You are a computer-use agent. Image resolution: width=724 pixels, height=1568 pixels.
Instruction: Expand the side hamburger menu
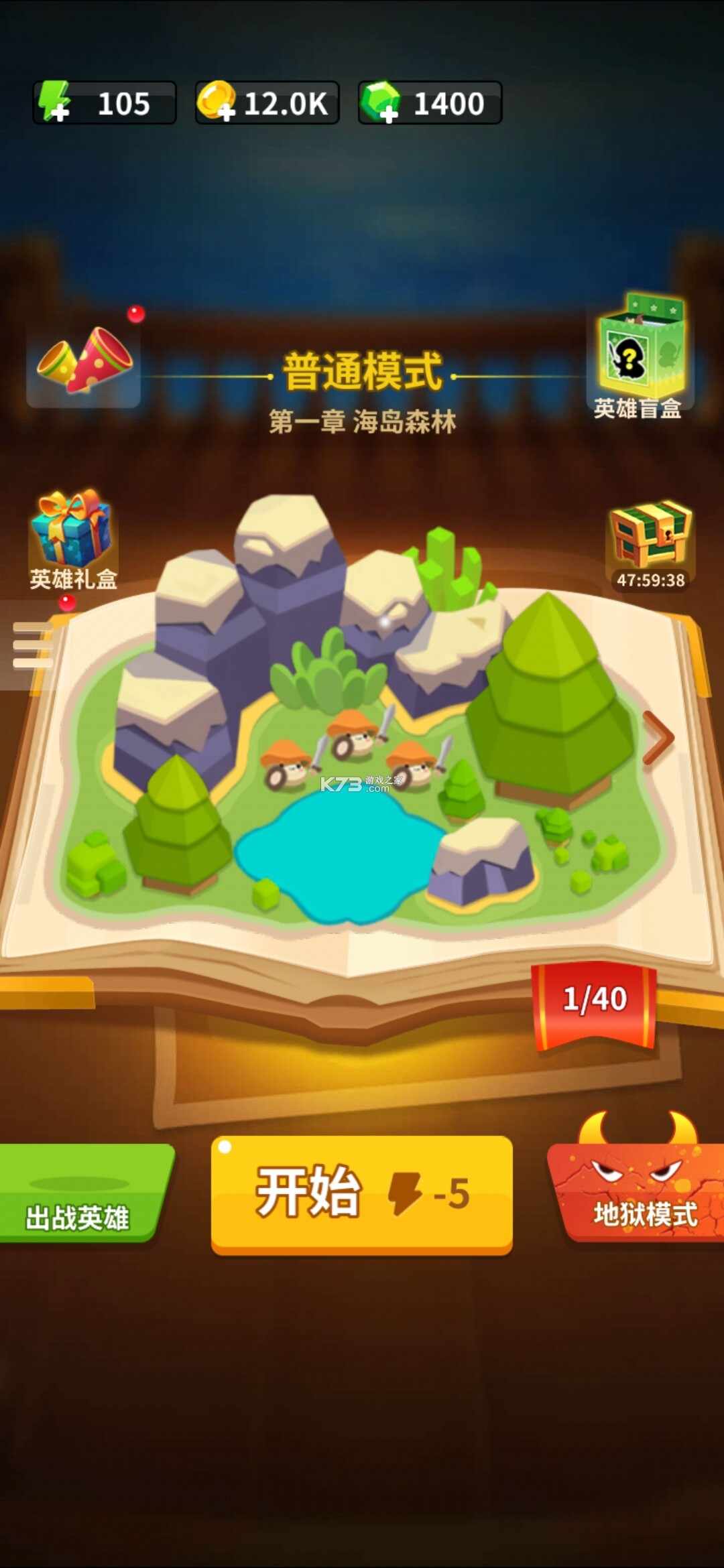click(x=30, y=645)
